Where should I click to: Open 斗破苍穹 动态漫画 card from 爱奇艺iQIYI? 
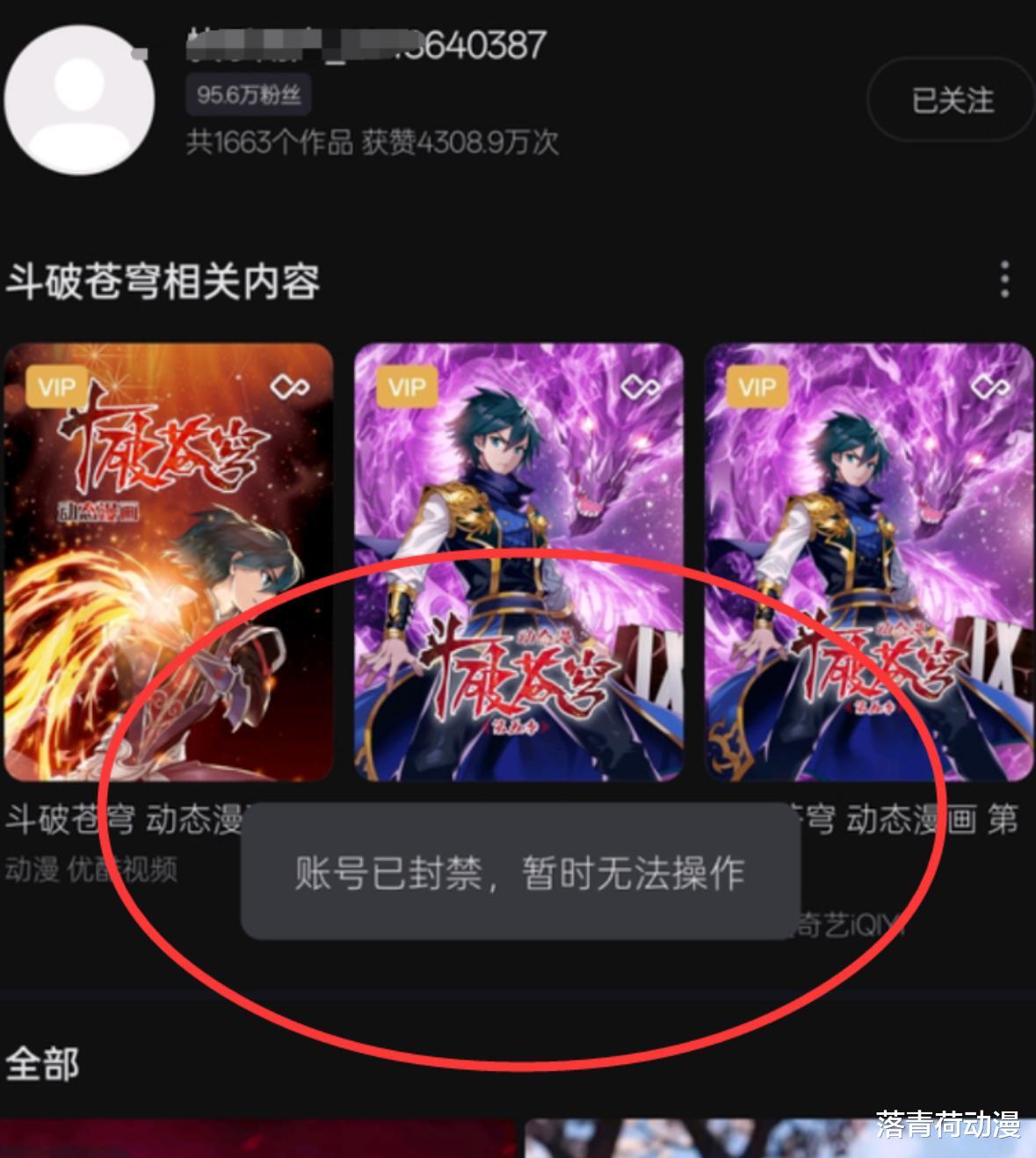point(868,562)
